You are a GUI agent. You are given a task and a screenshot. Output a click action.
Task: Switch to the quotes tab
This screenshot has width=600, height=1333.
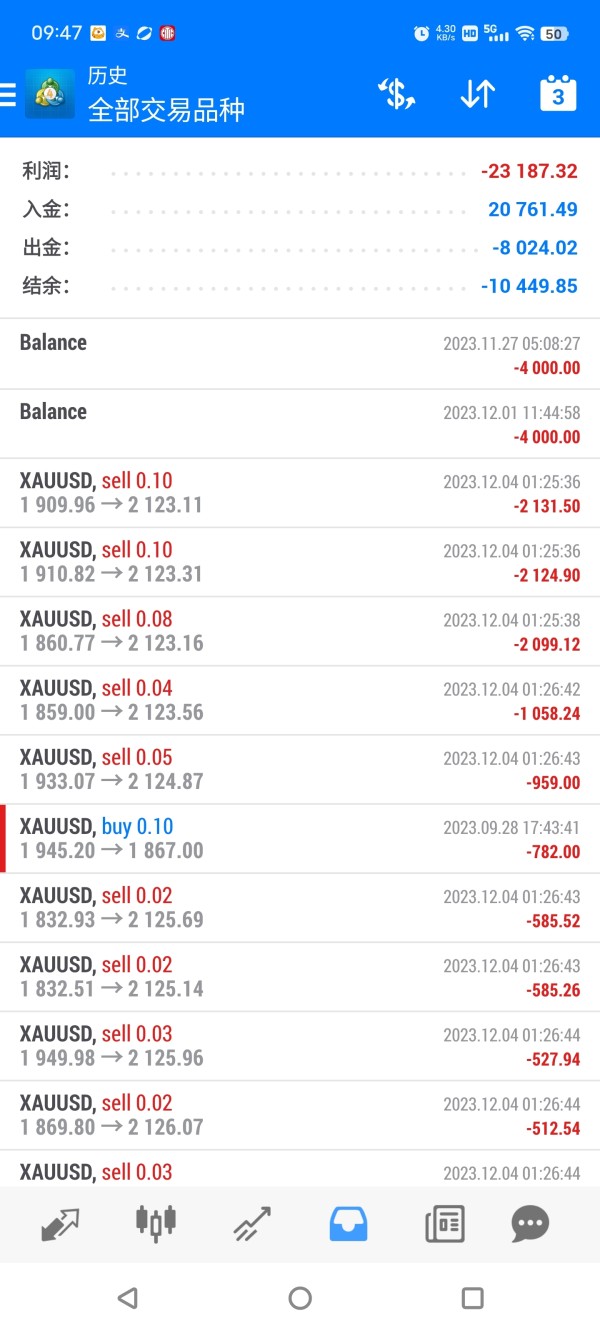[60, 1223]
